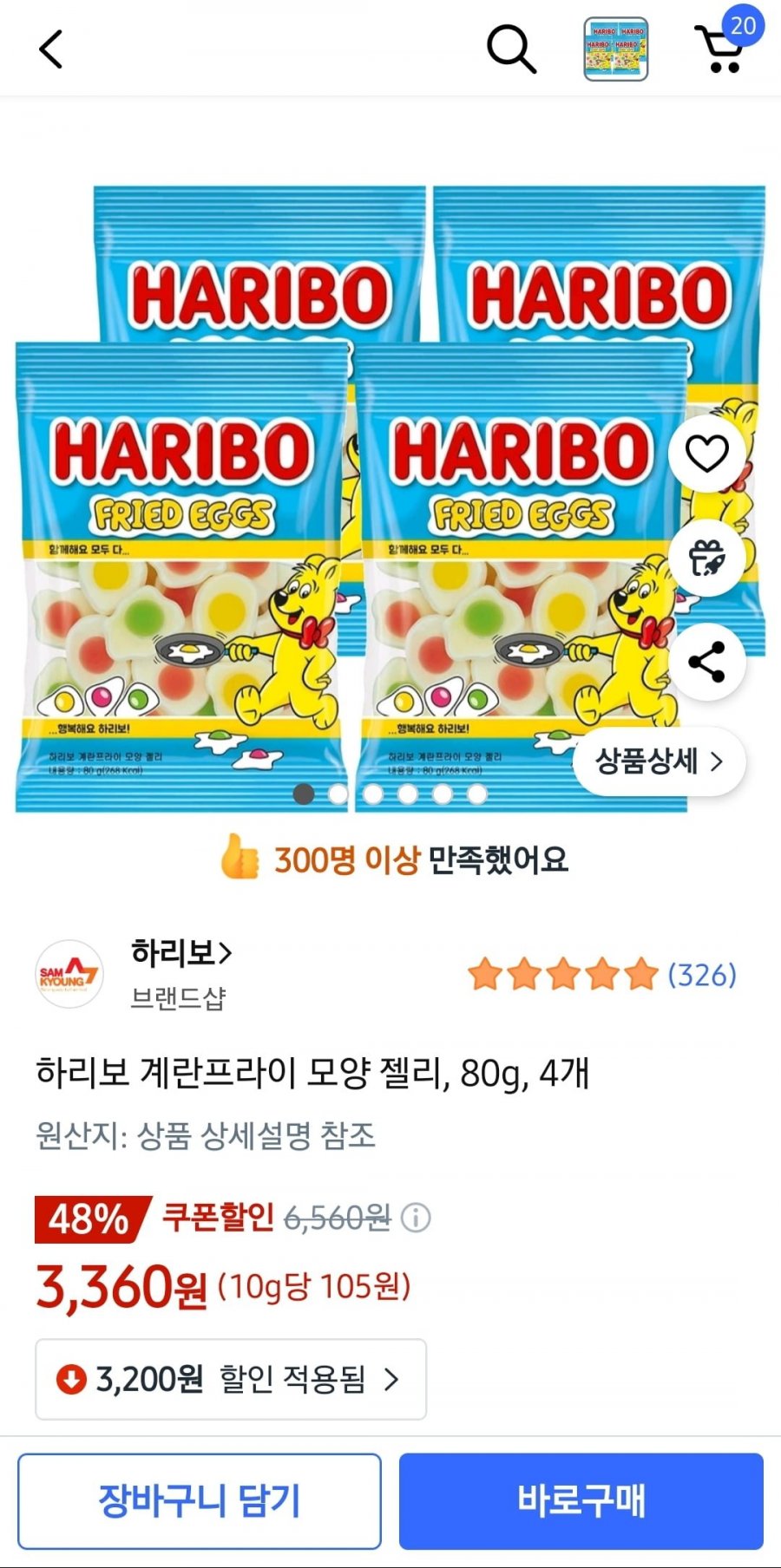The width and height of the screenshot is (781, 1568).
Task: Show coupon discount info icon
Action: (x=416, y=1218)
